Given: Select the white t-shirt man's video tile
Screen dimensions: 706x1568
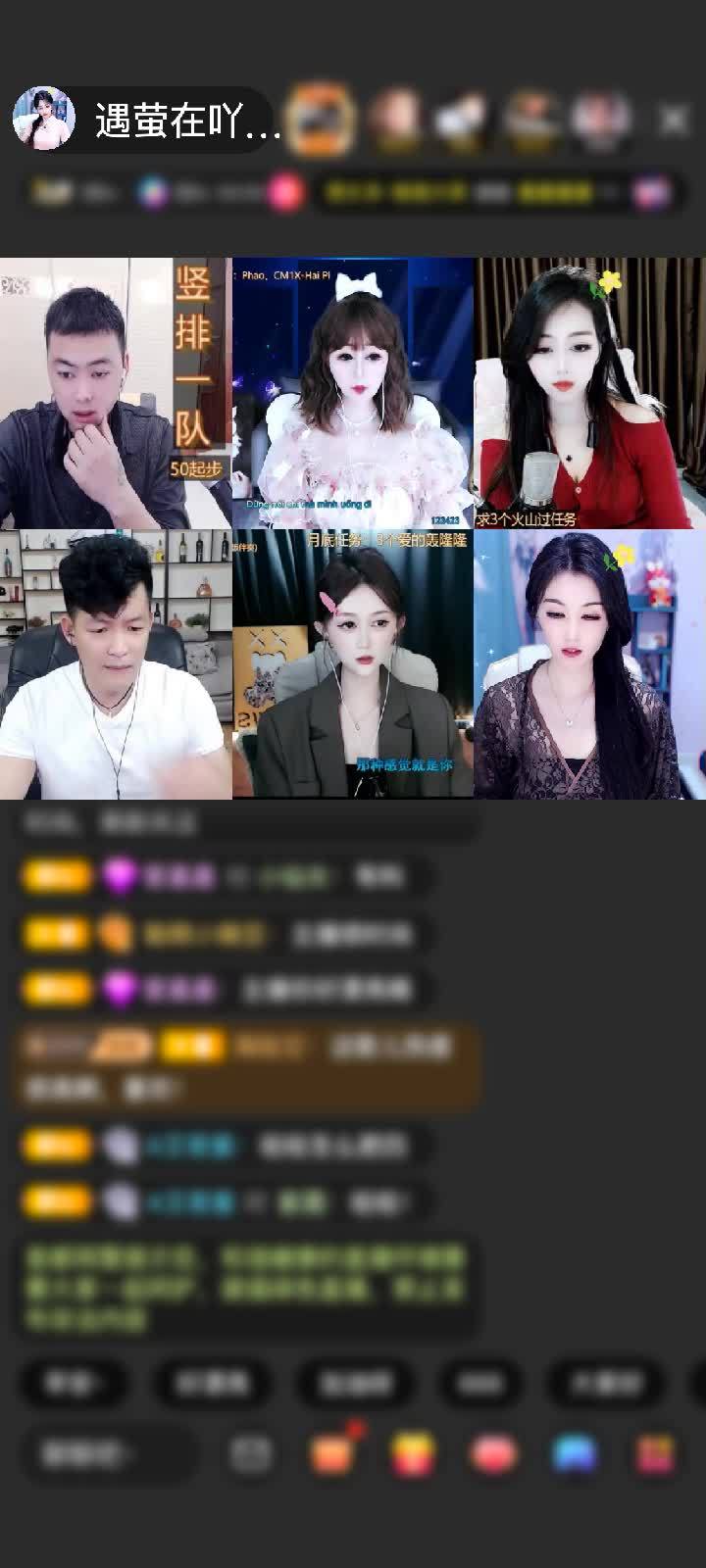Looking at the screenshot, I should click(116, 664).
